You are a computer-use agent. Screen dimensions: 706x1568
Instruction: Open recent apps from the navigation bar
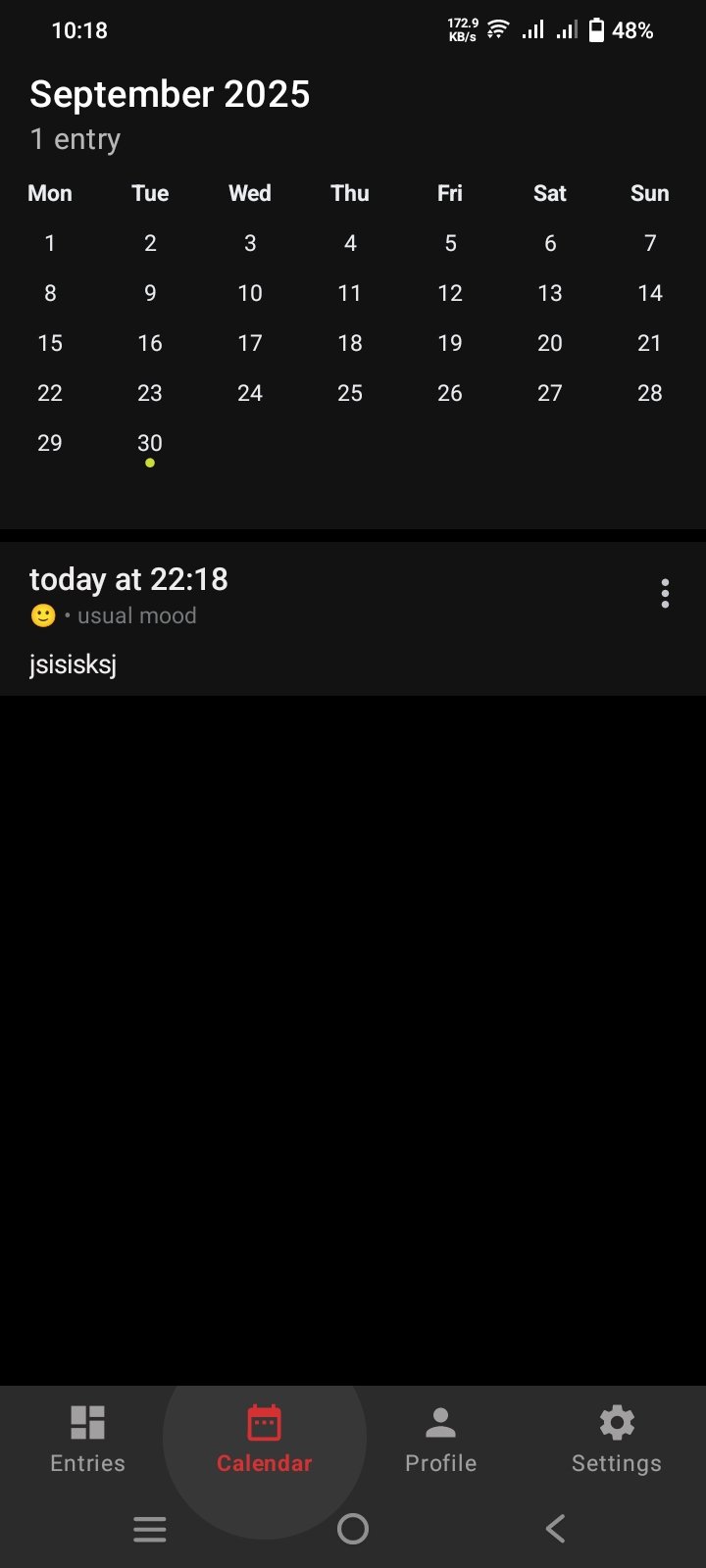click(150, 1528)
